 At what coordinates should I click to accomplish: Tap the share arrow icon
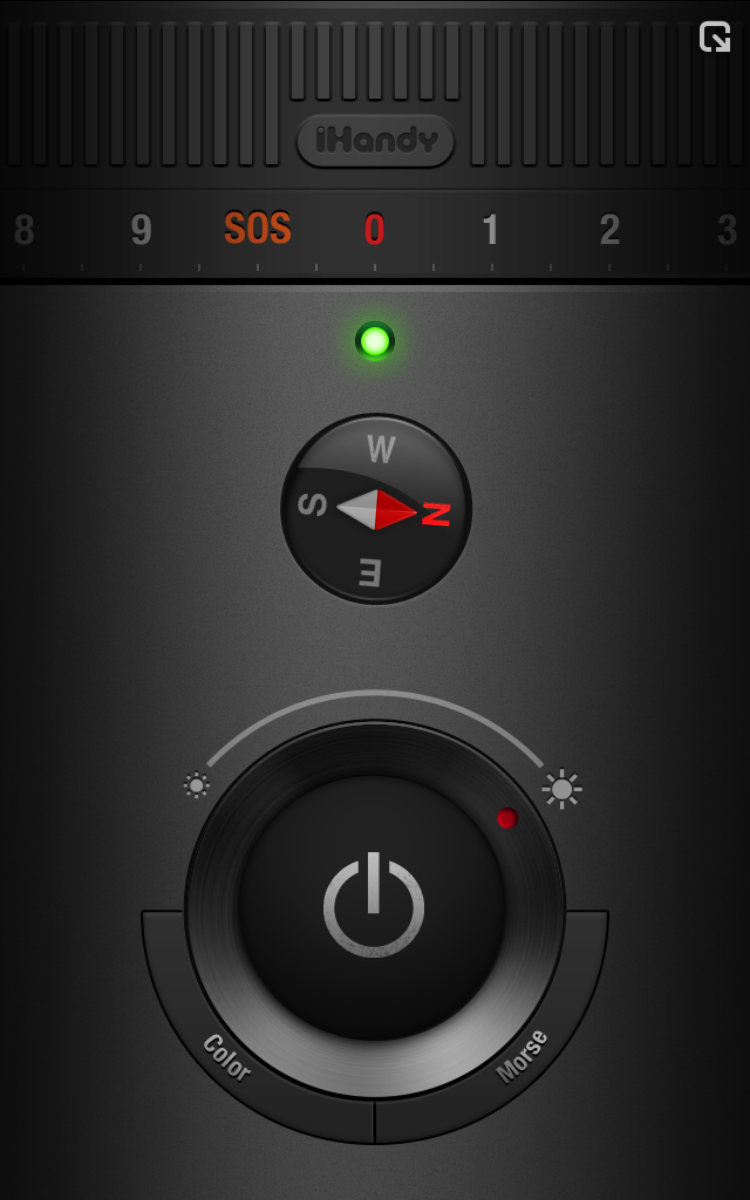[714, 38]
